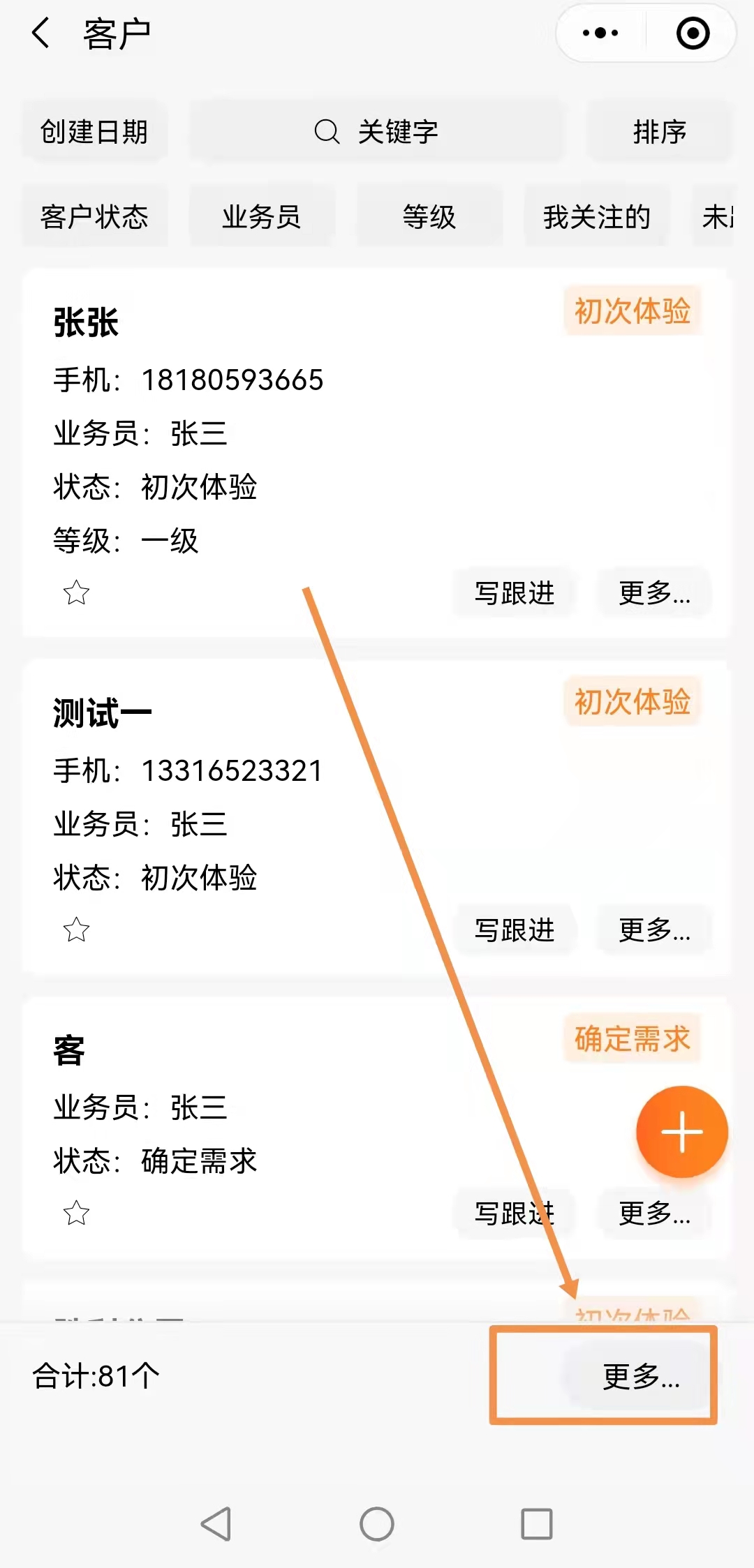The height and width of the screenshot is (1568, 754).
Task: Open the 等级 filter
Action: 429,216
